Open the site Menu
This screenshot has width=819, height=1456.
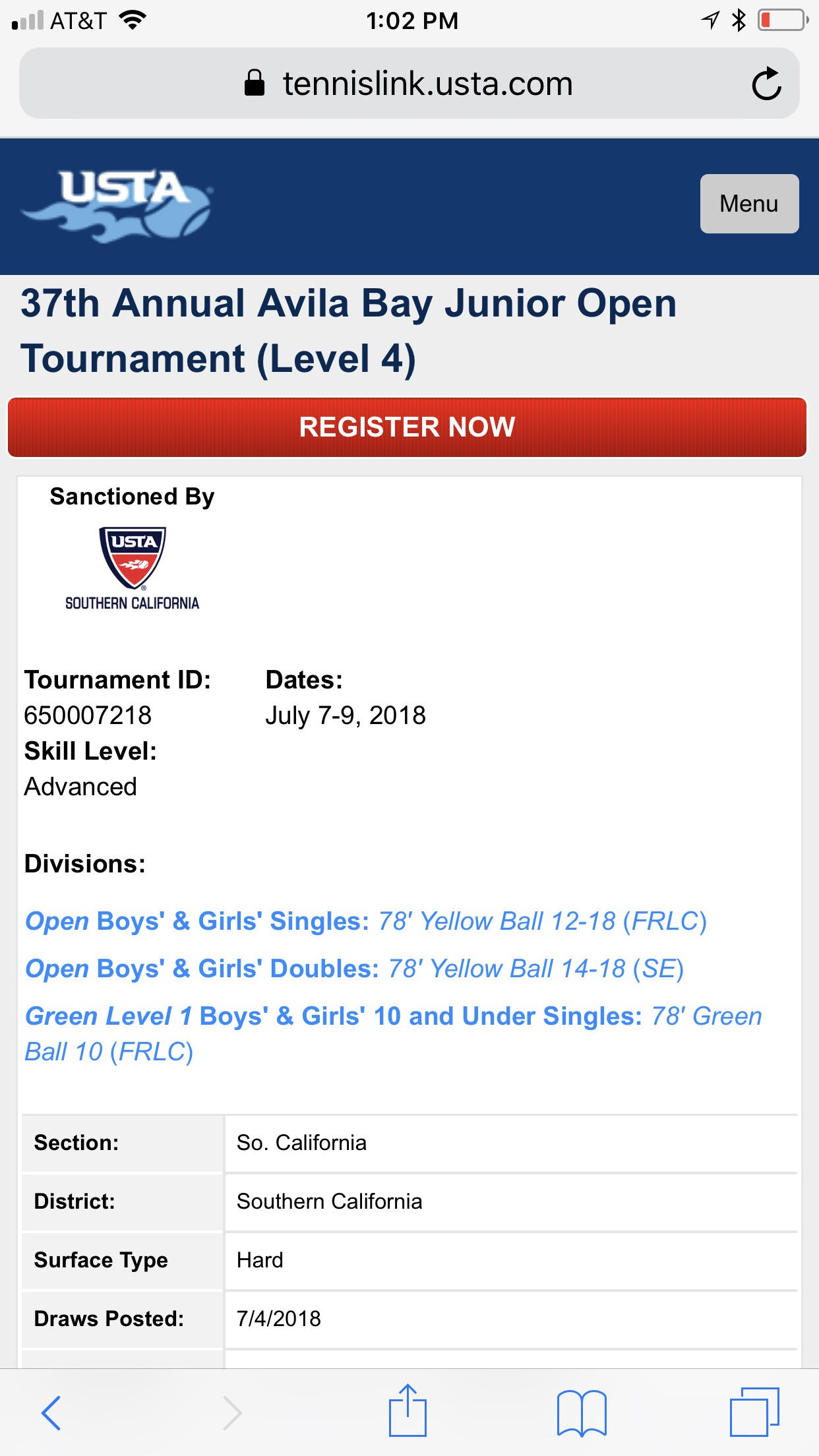click(749, 204)
